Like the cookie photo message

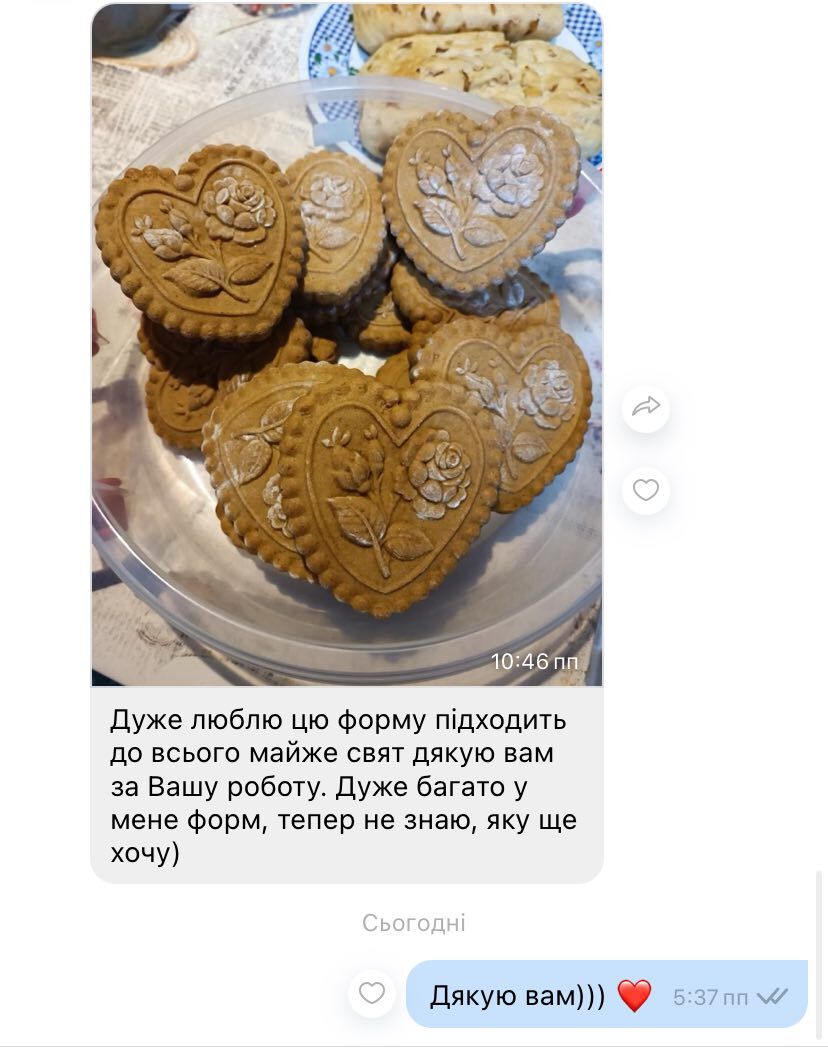click(x=646, y=490)
